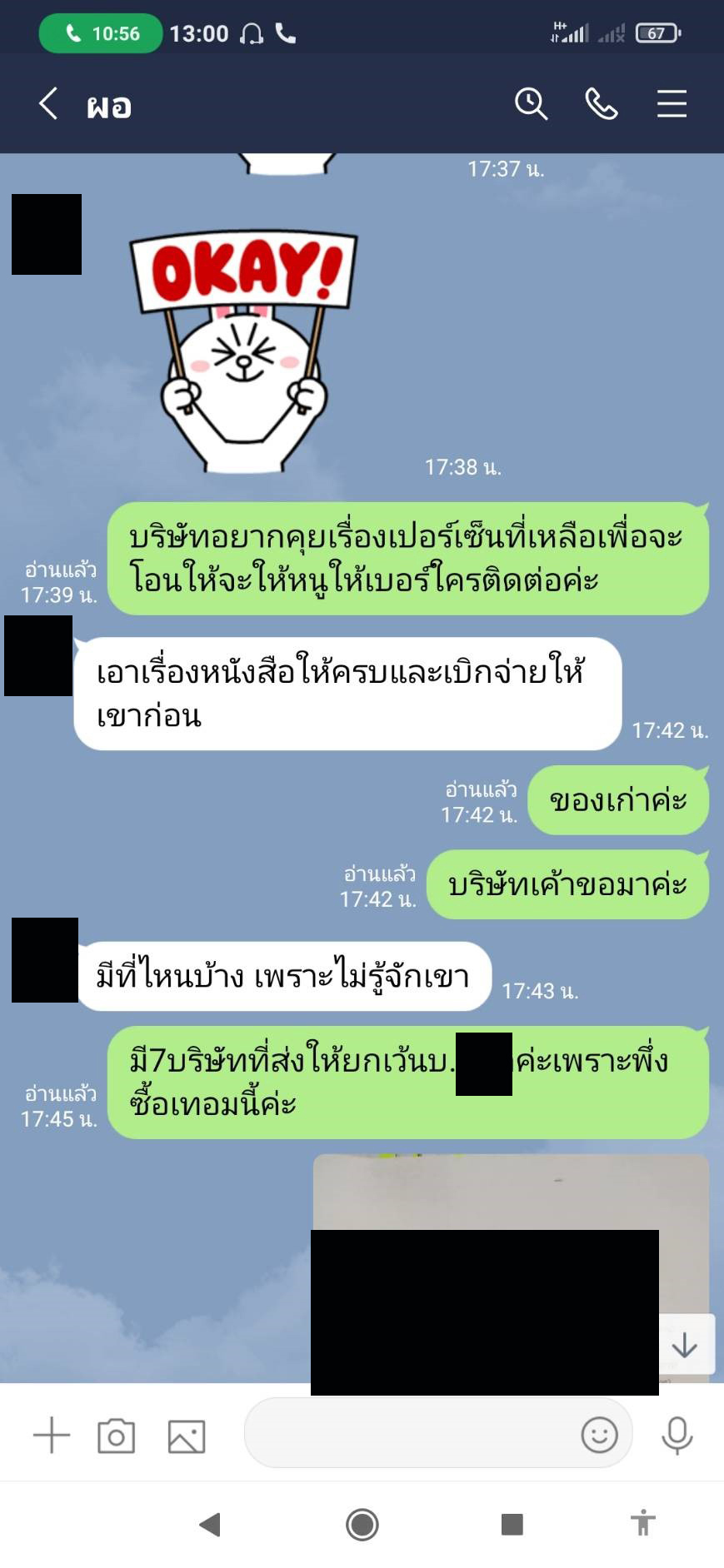
Task: Tap the chat title ผอ in the header
Action: click(x=107, y=105)
